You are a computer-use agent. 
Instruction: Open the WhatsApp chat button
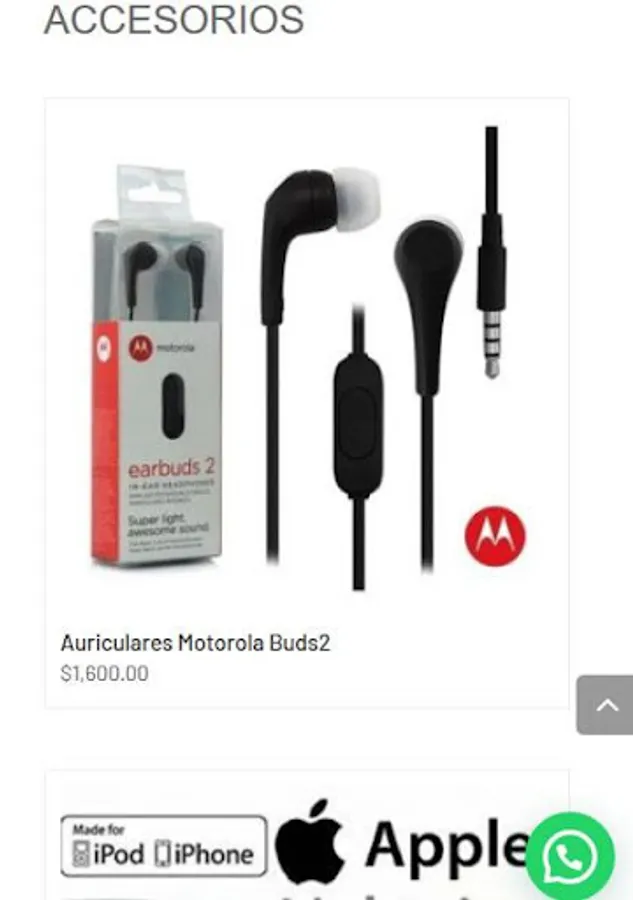pyautogui.click(x=569, y=856)
